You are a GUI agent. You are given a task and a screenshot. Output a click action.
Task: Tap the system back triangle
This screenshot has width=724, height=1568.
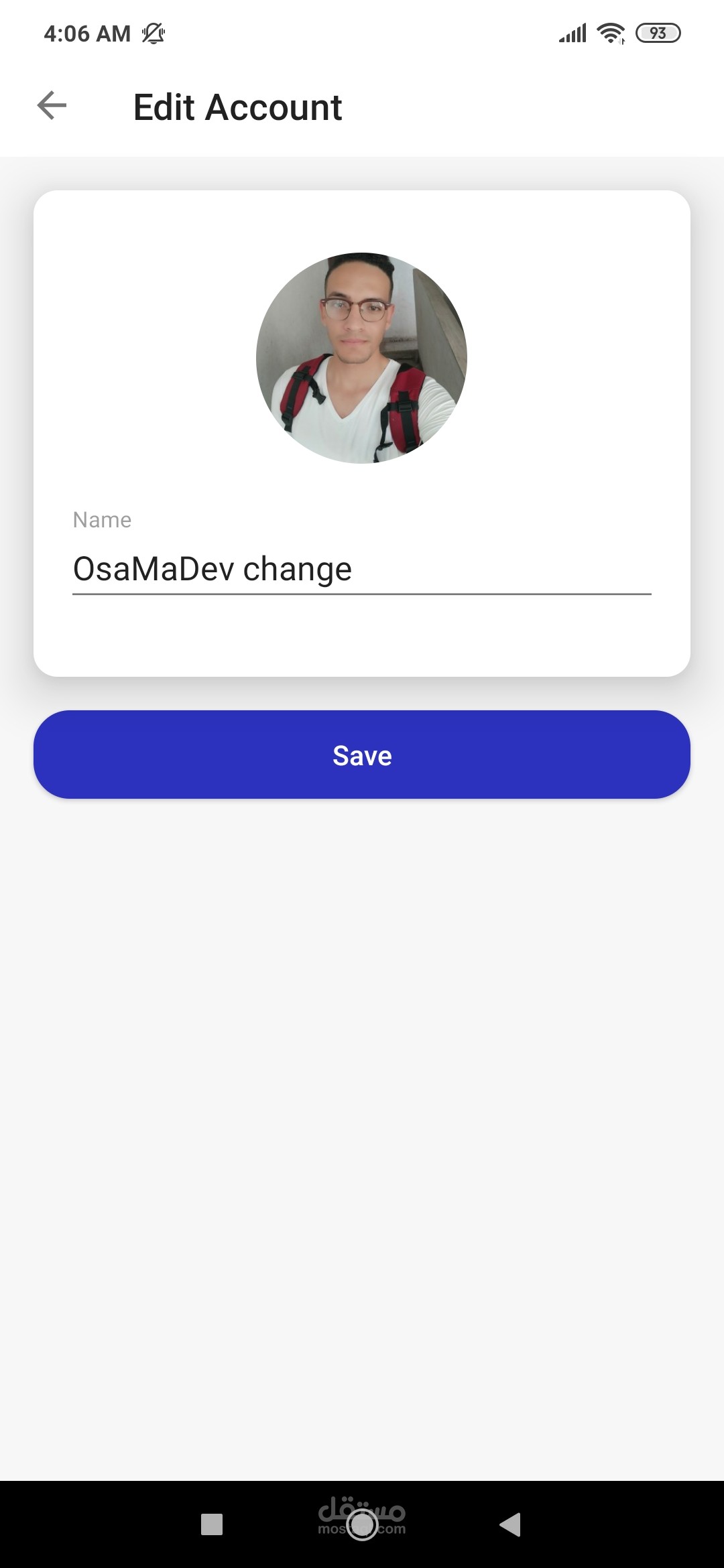click(x=511, y=1524)
